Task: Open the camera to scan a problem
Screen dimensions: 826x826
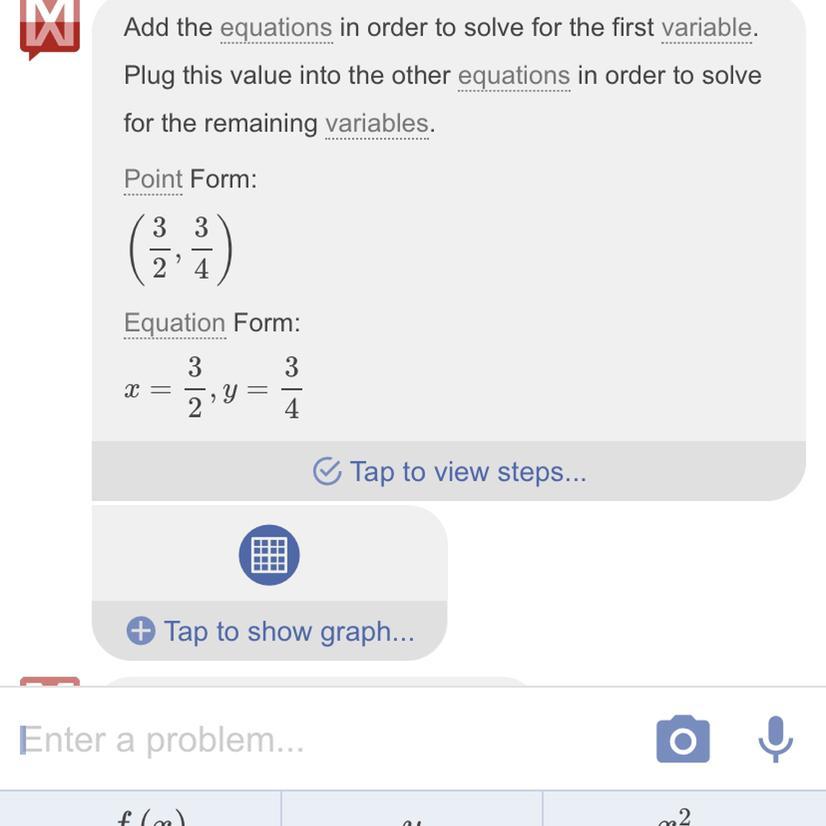Action: click(x=683, y=740)
